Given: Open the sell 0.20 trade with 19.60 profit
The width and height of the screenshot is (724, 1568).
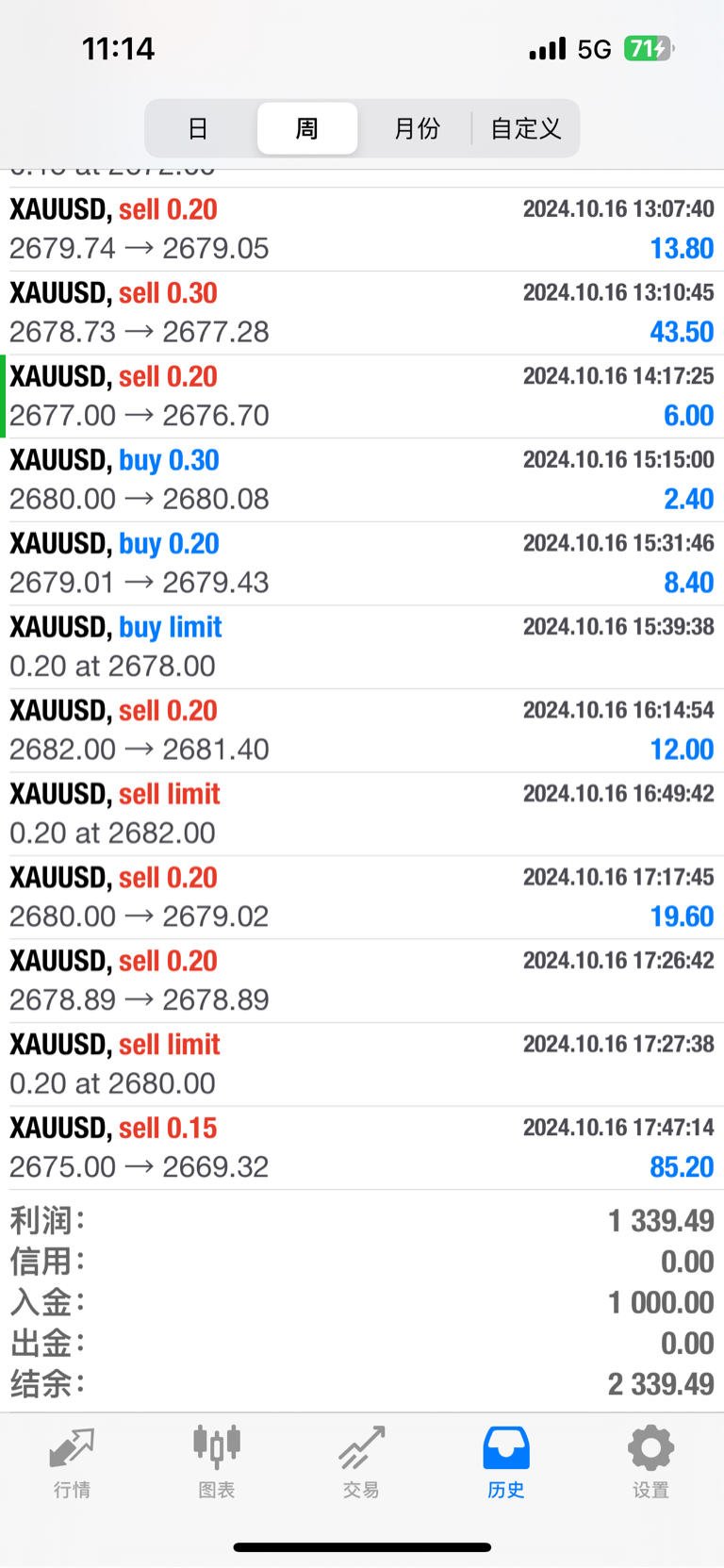Looking at the screenshot, I should 362,898.
